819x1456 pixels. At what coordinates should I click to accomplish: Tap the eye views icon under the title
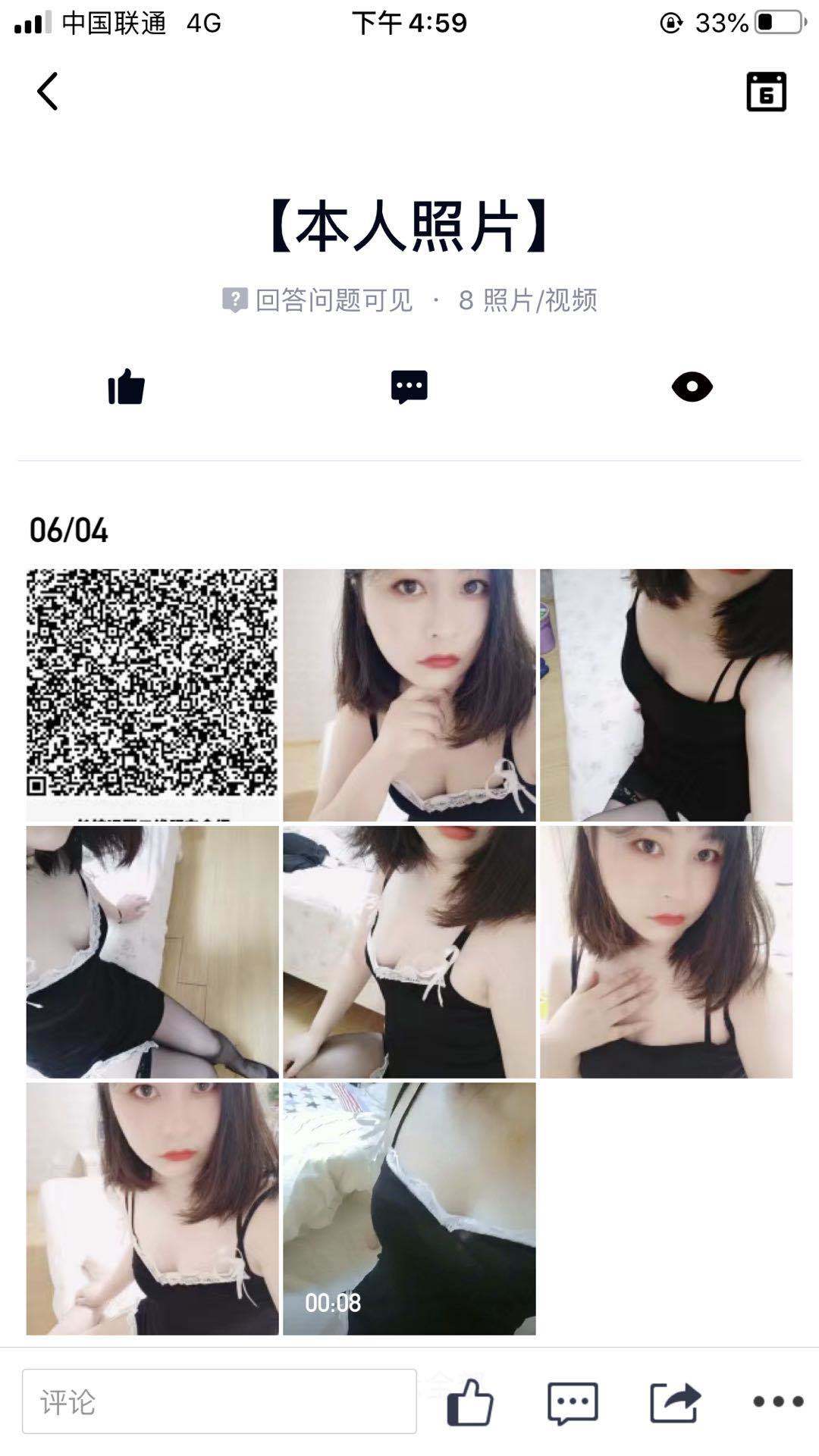pos(692,387)
